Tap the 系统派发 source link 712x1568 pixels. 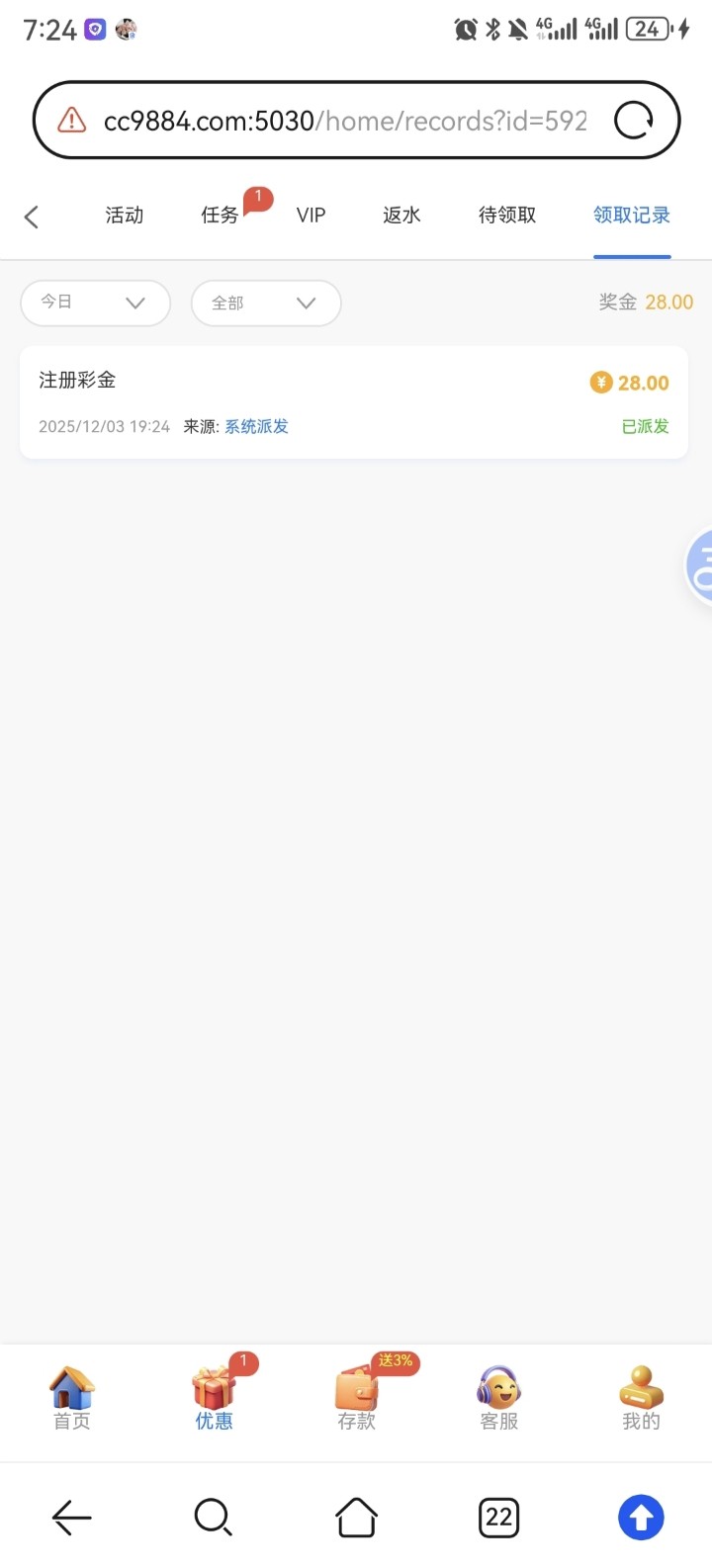(256, 427)
